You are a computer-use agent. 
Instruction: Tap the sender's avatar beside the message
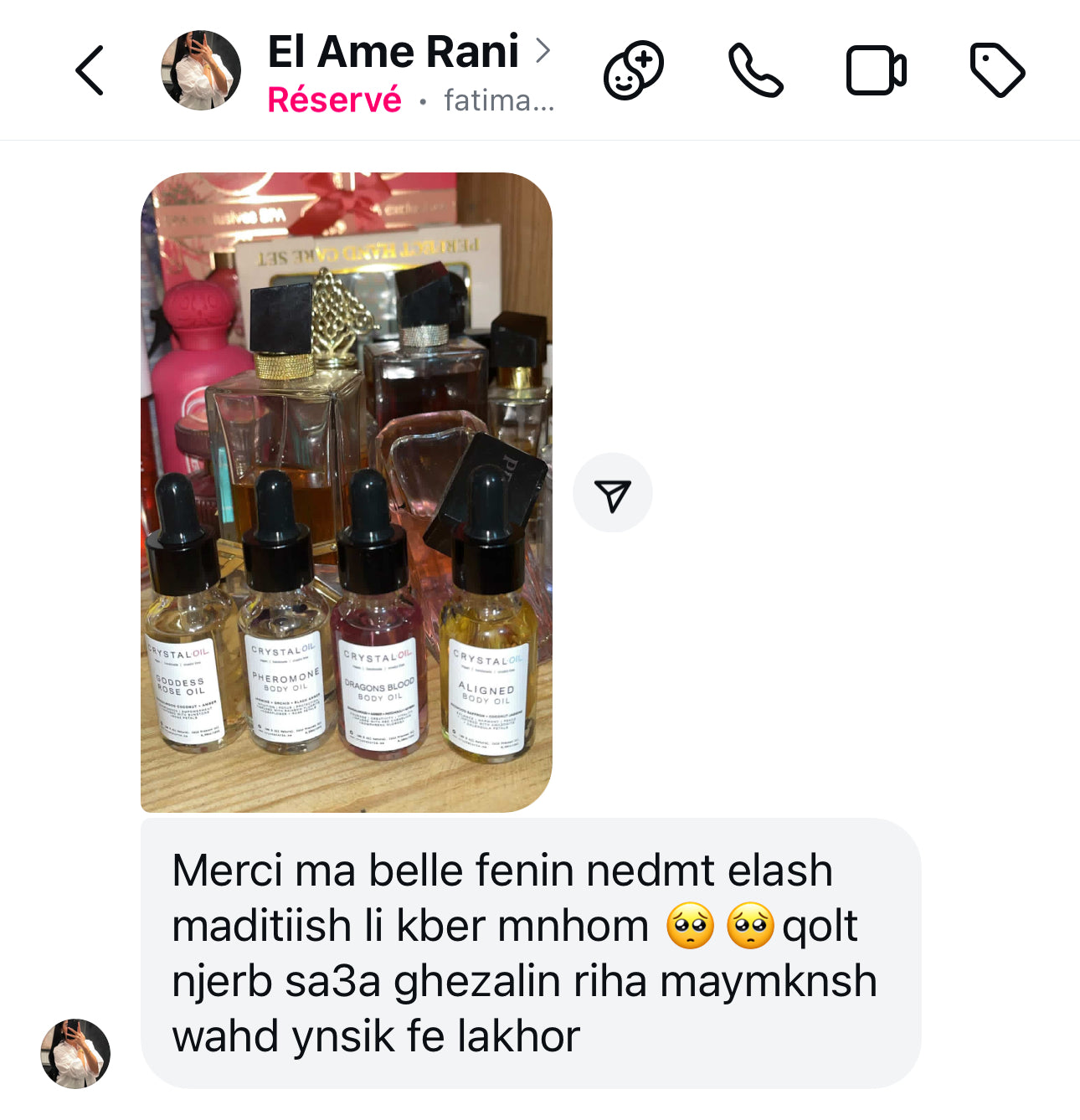click(x=75, y=1053)
